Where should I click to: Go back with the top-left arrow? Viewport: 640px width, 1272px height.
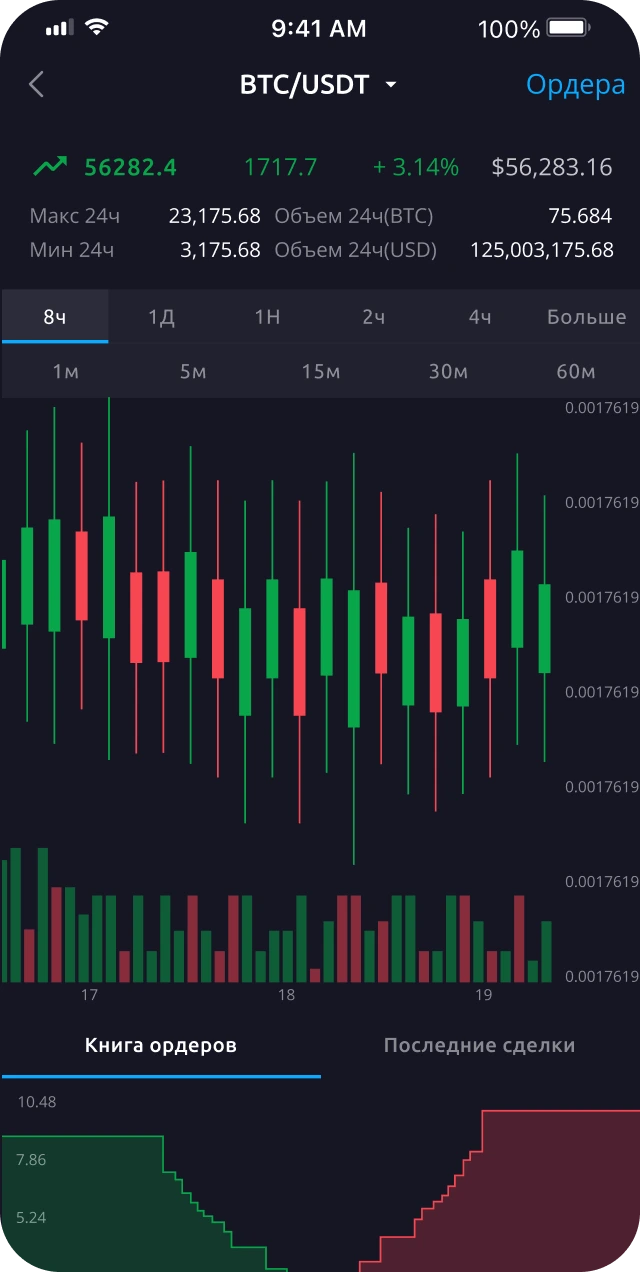(x=36, y=84)
